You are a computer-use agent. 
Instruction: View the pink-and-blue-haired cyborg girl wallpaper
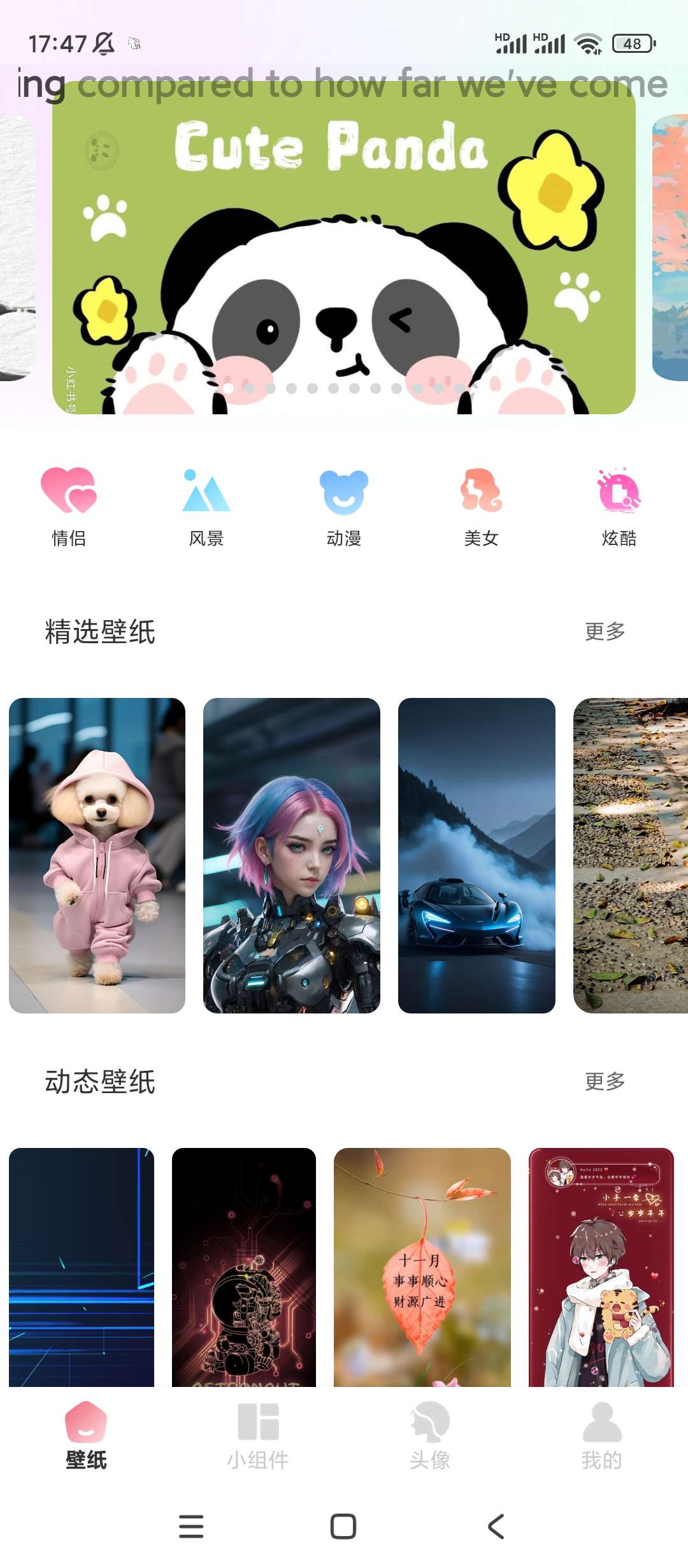coord(292,855)
